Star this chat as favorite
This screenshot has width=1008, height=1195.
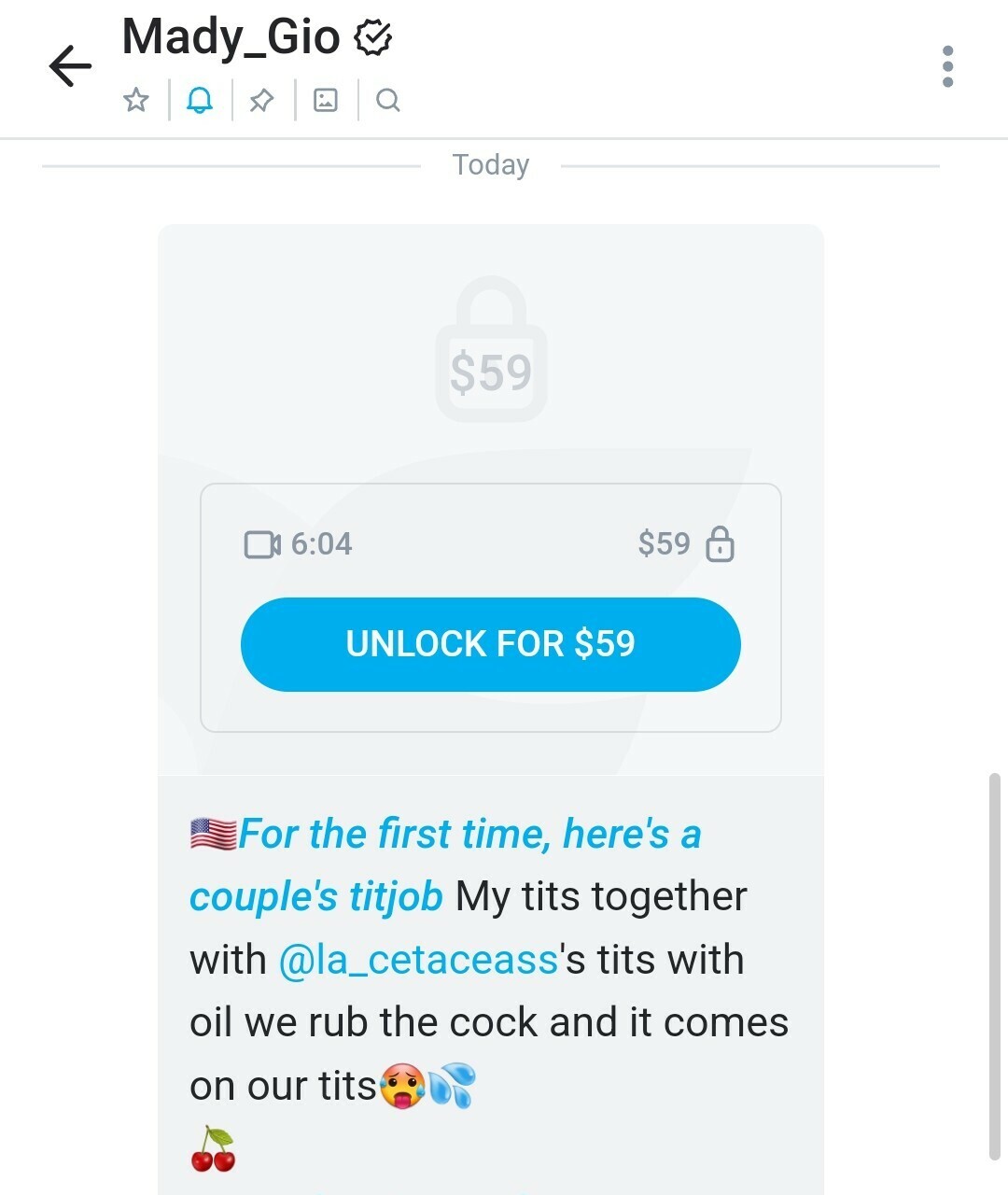point(136,100)
